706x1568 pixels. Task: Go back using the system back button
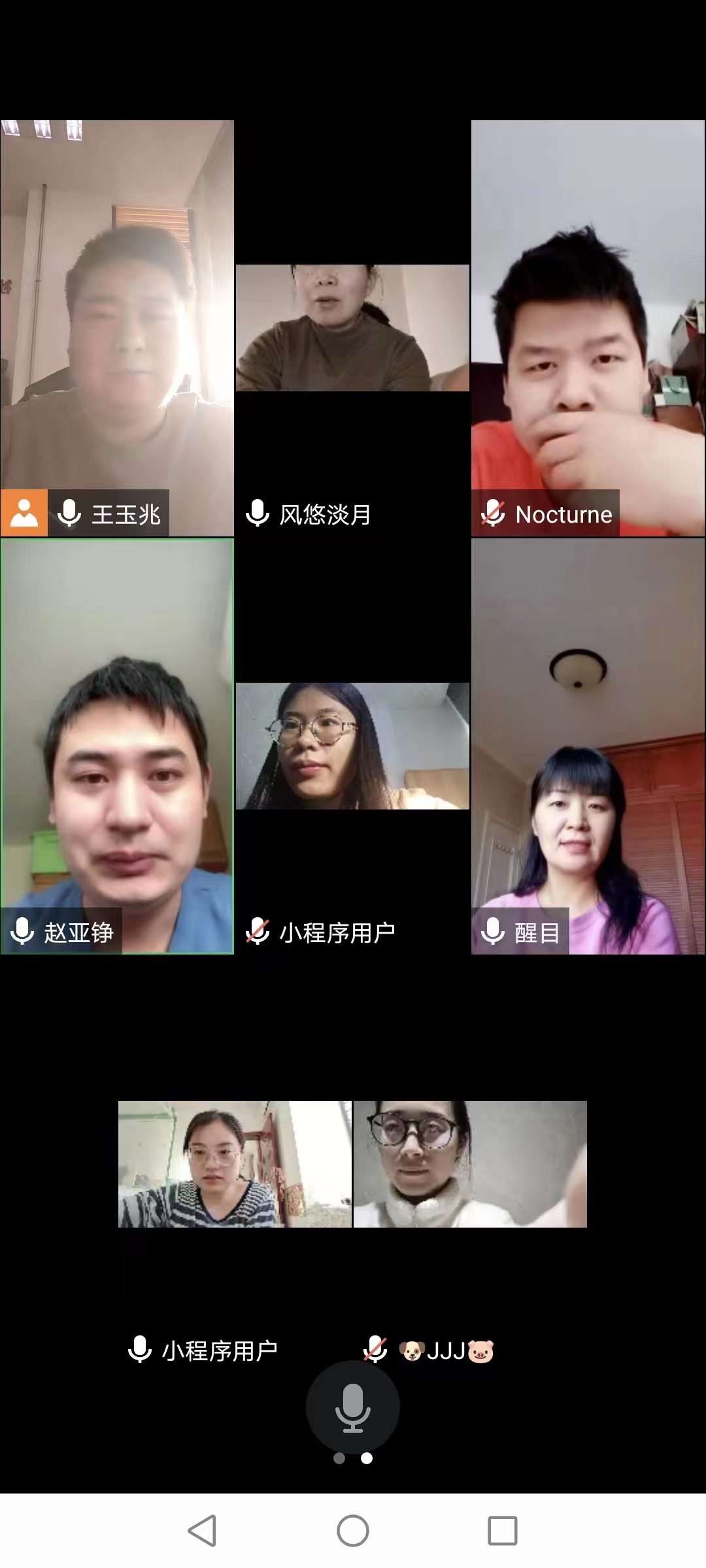tap(202, 1530)
